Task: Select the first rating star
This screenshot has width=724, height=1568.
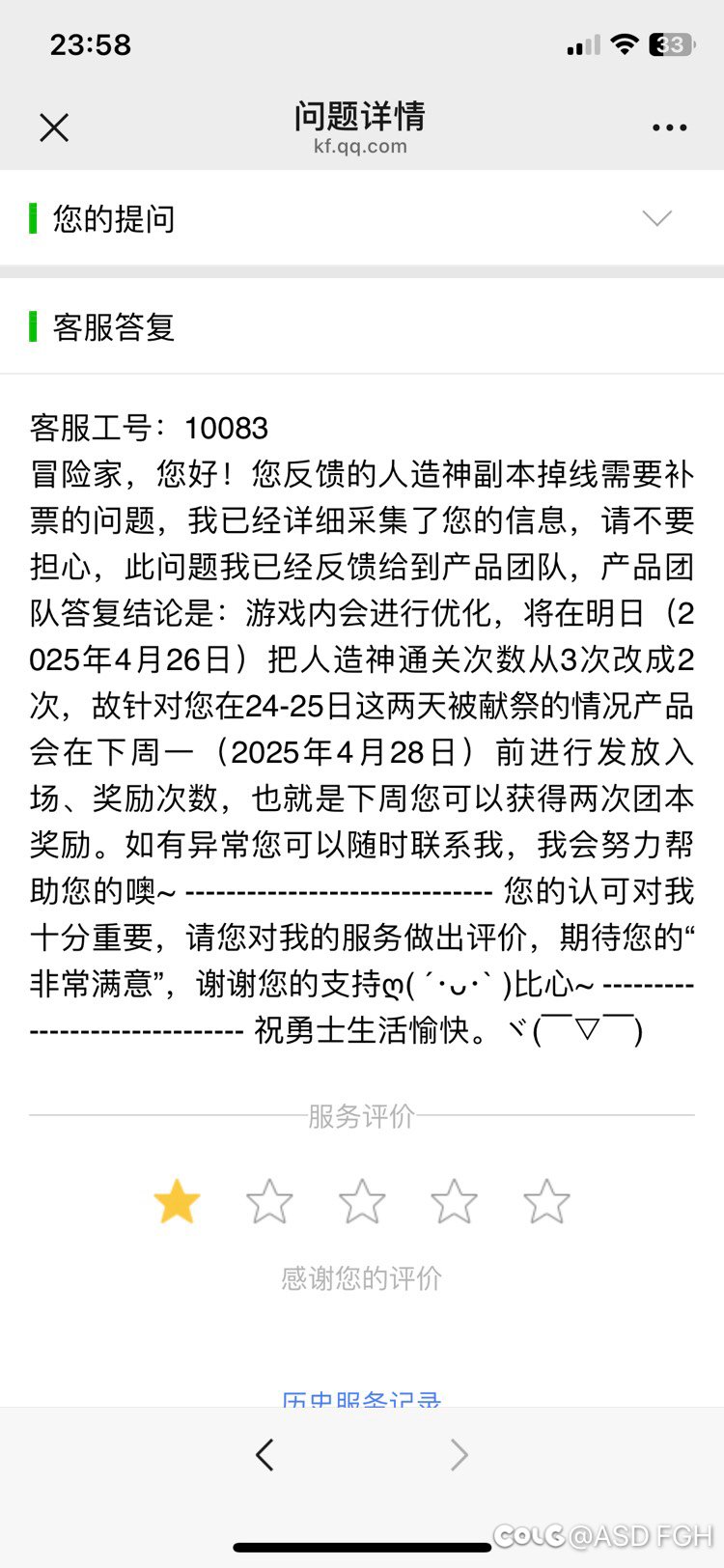Action: [x=177, y=1202]
